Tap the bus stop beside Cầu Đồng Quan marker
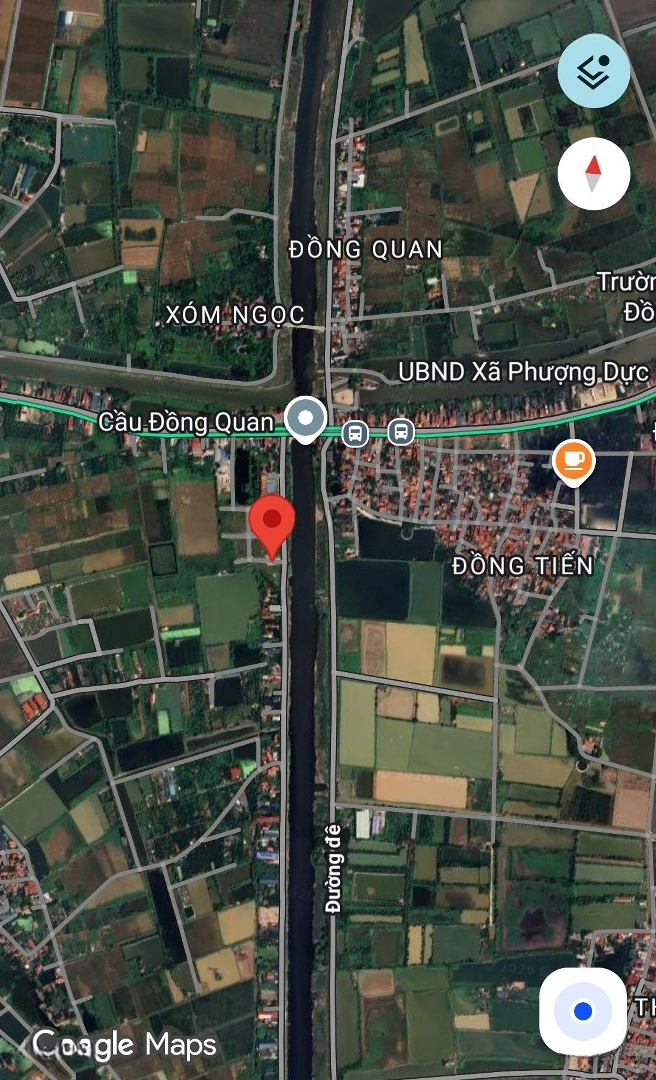This screenshot has height=1080, width=656. tap(354, 433)
